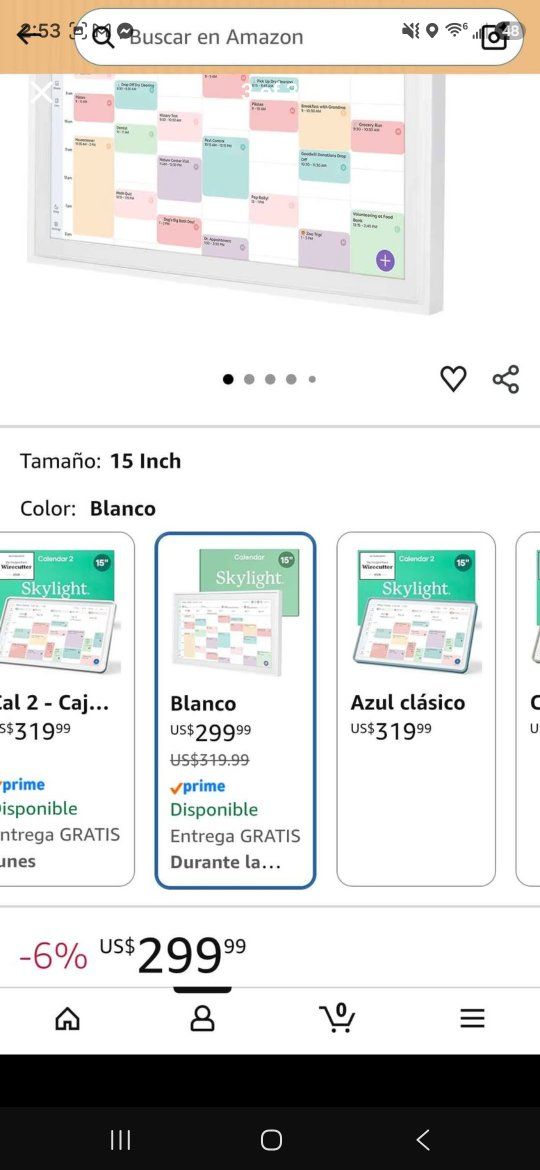The height and width of the screenshot is (1170, 540).
Task: Tap the system home button
Action: pos(271,1139)
